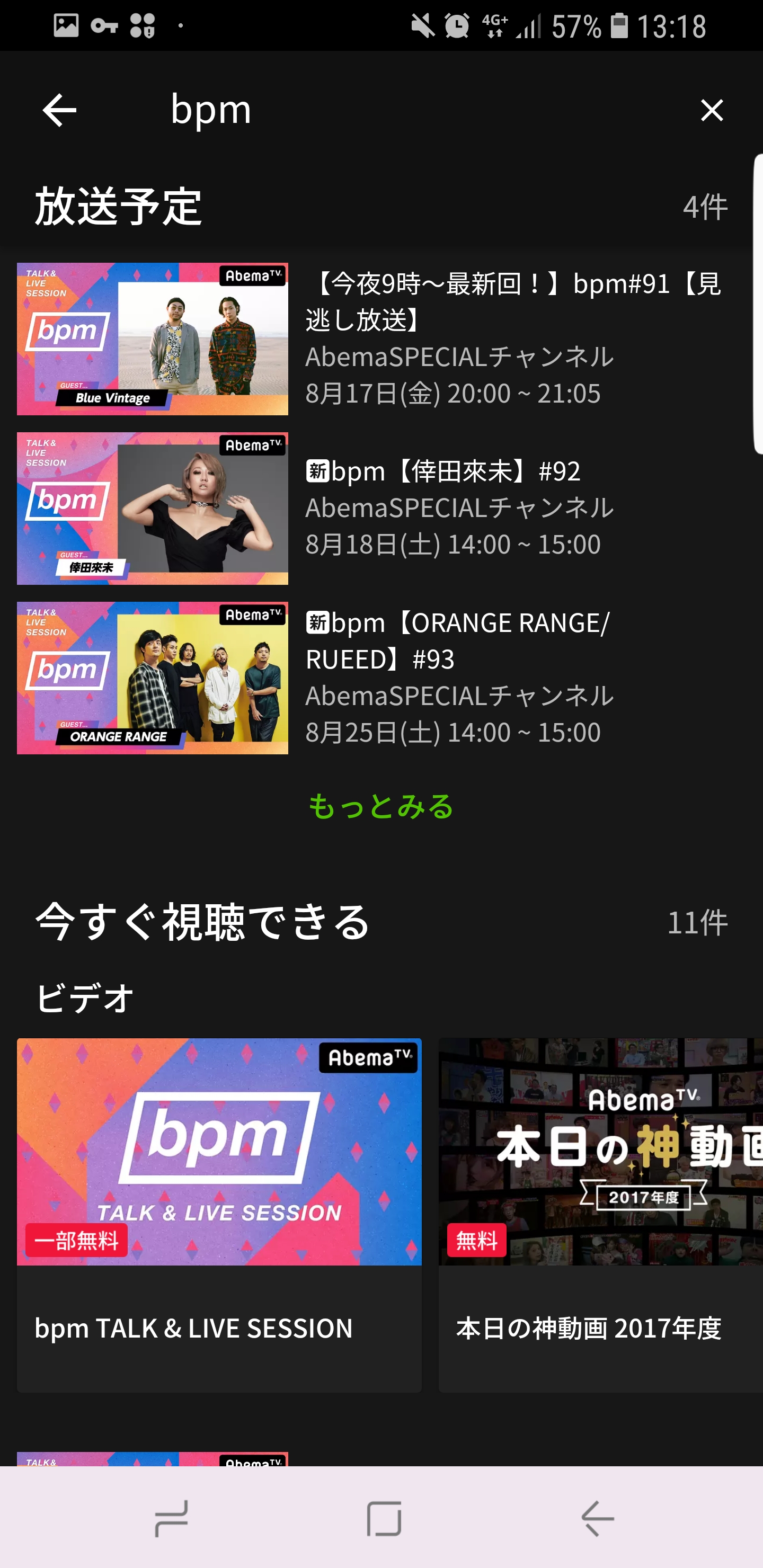The image size is (763, 1568).
Task: Go to the home screen
Action: pos(384,1518)
